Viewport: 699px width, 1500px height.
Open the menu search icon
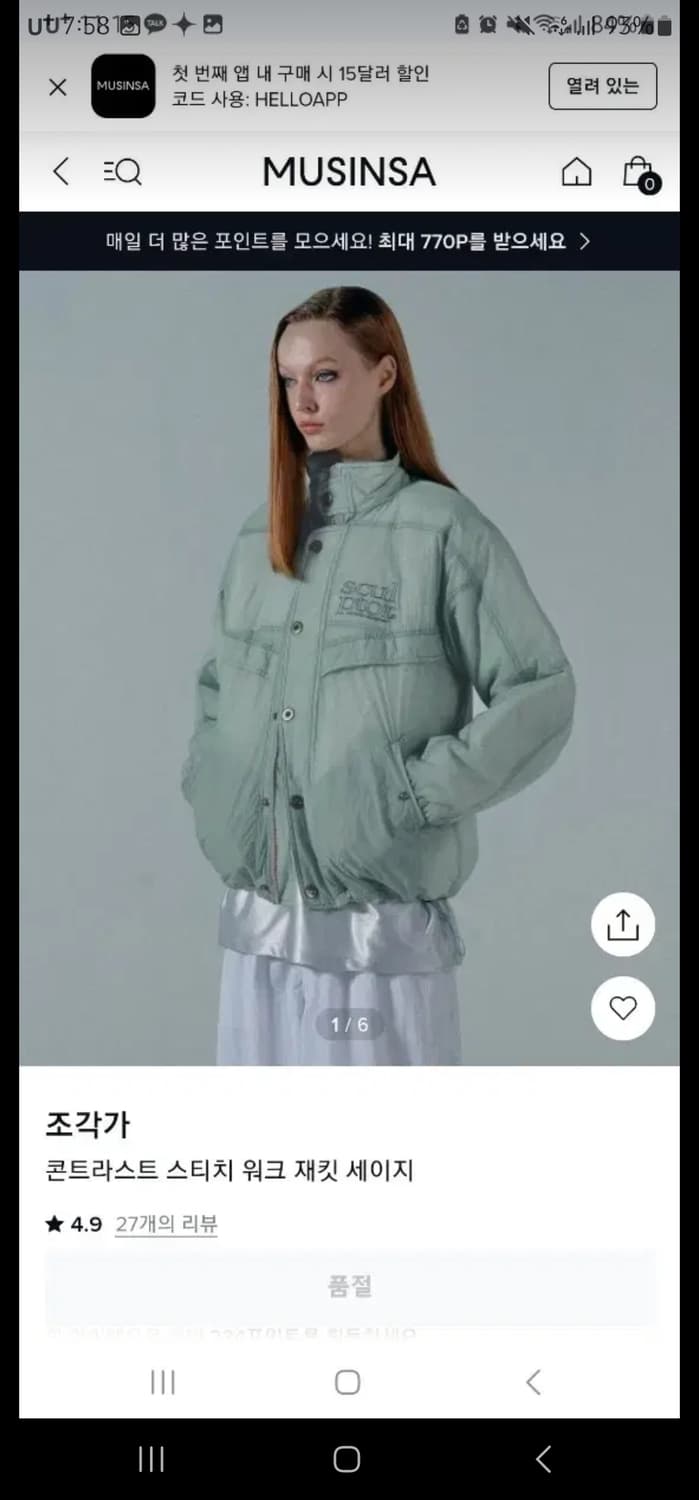(x=122, y=172)
